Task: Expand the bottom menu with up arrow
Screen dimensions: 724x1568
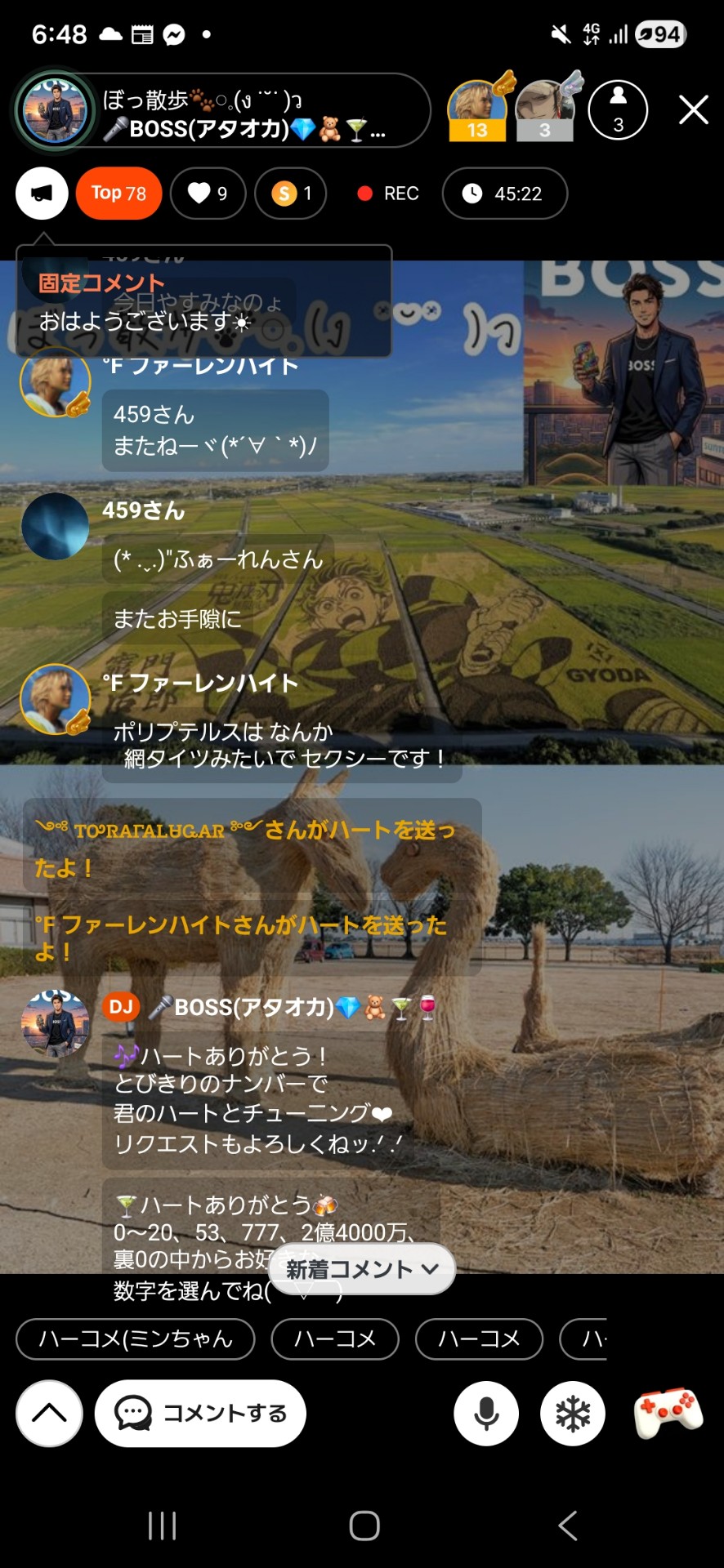Action: pyautogui.click(x=49, y=1413)
